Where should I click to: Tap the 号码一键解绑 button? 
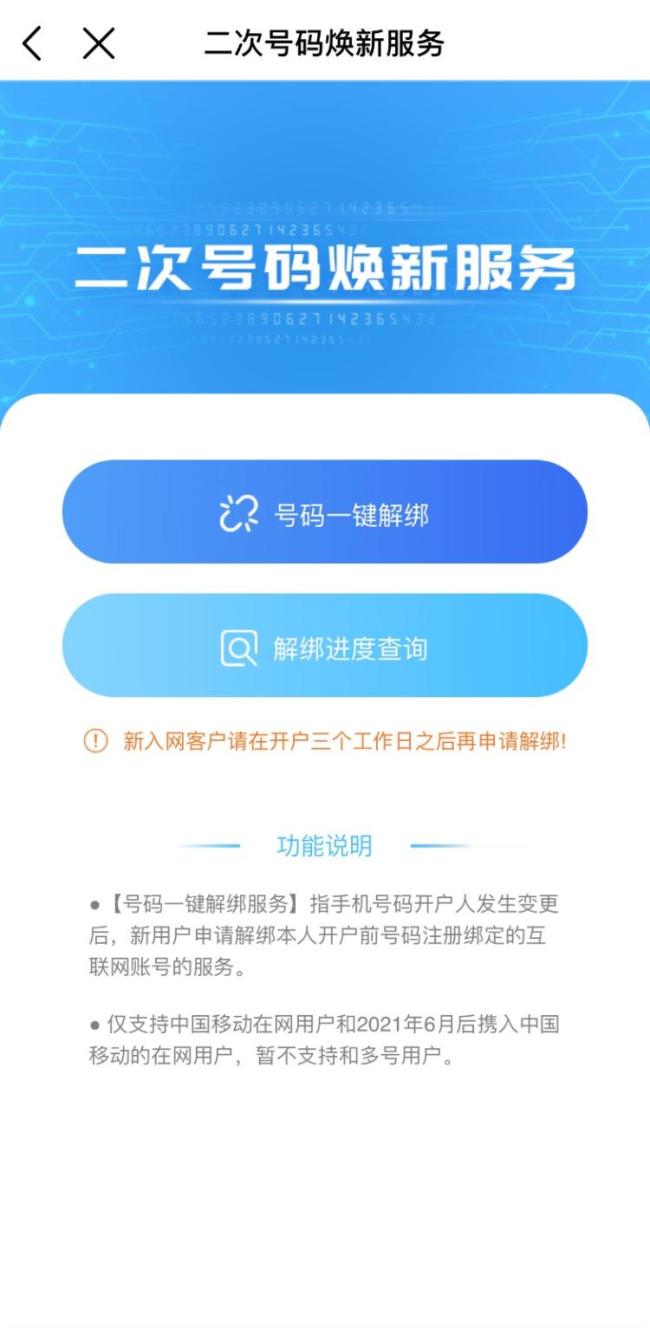pyautogui.click(x=324, y=512)
